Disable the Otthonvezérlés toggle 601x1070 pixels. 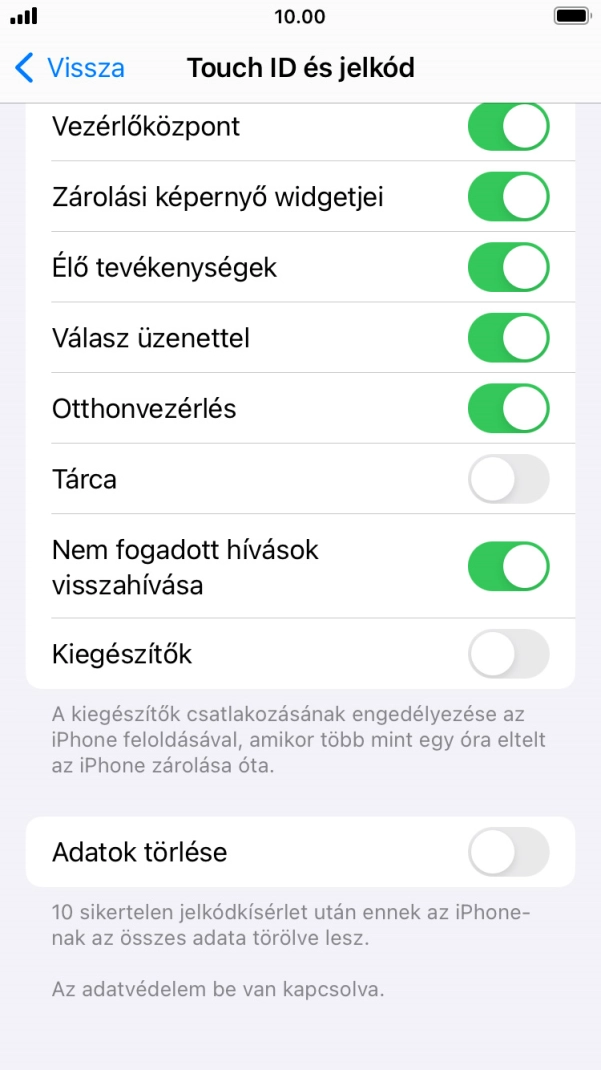click(508, 409)
